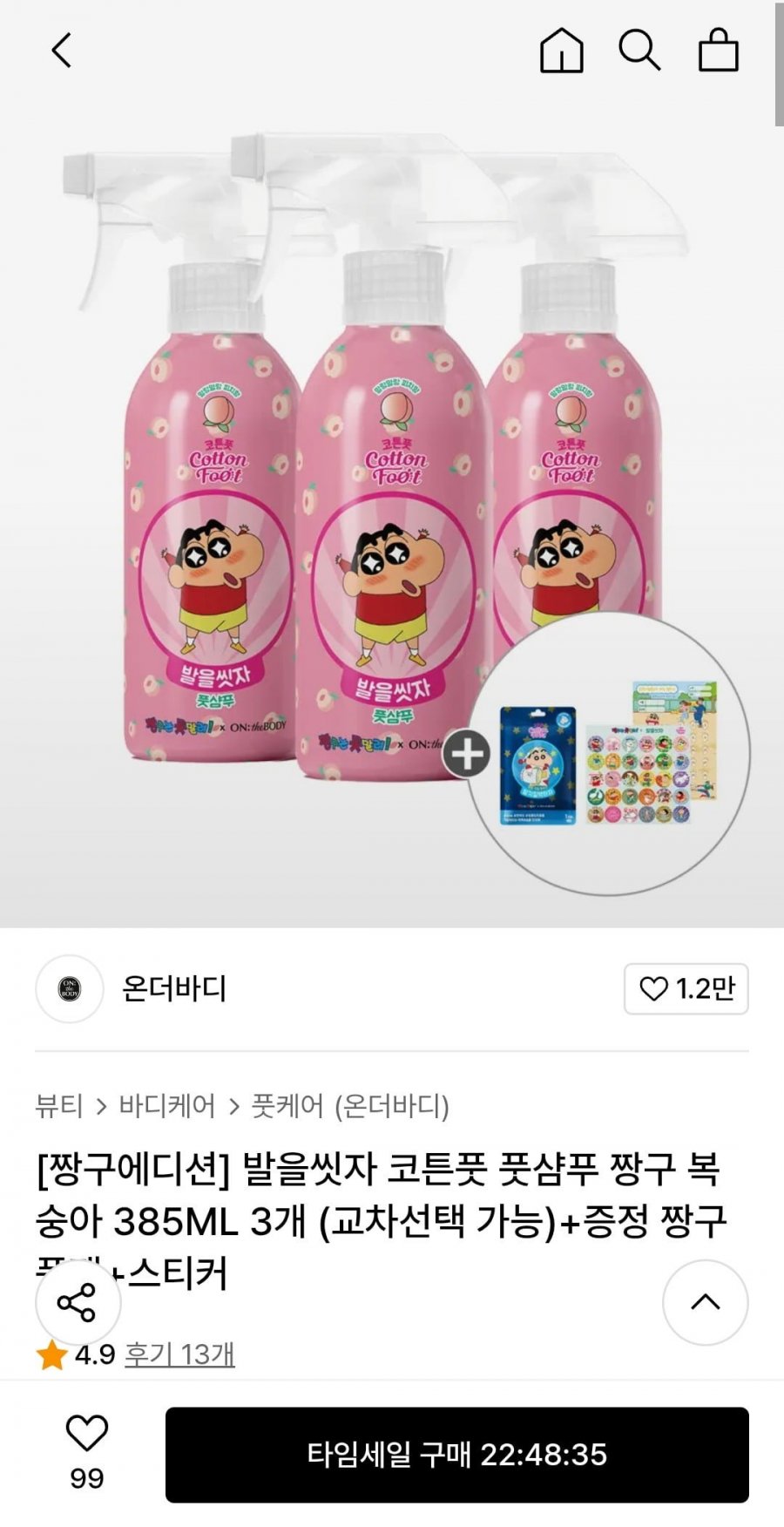
Task: Go back to the previous page
Action: pyautogui.click(x=61, y=51)
